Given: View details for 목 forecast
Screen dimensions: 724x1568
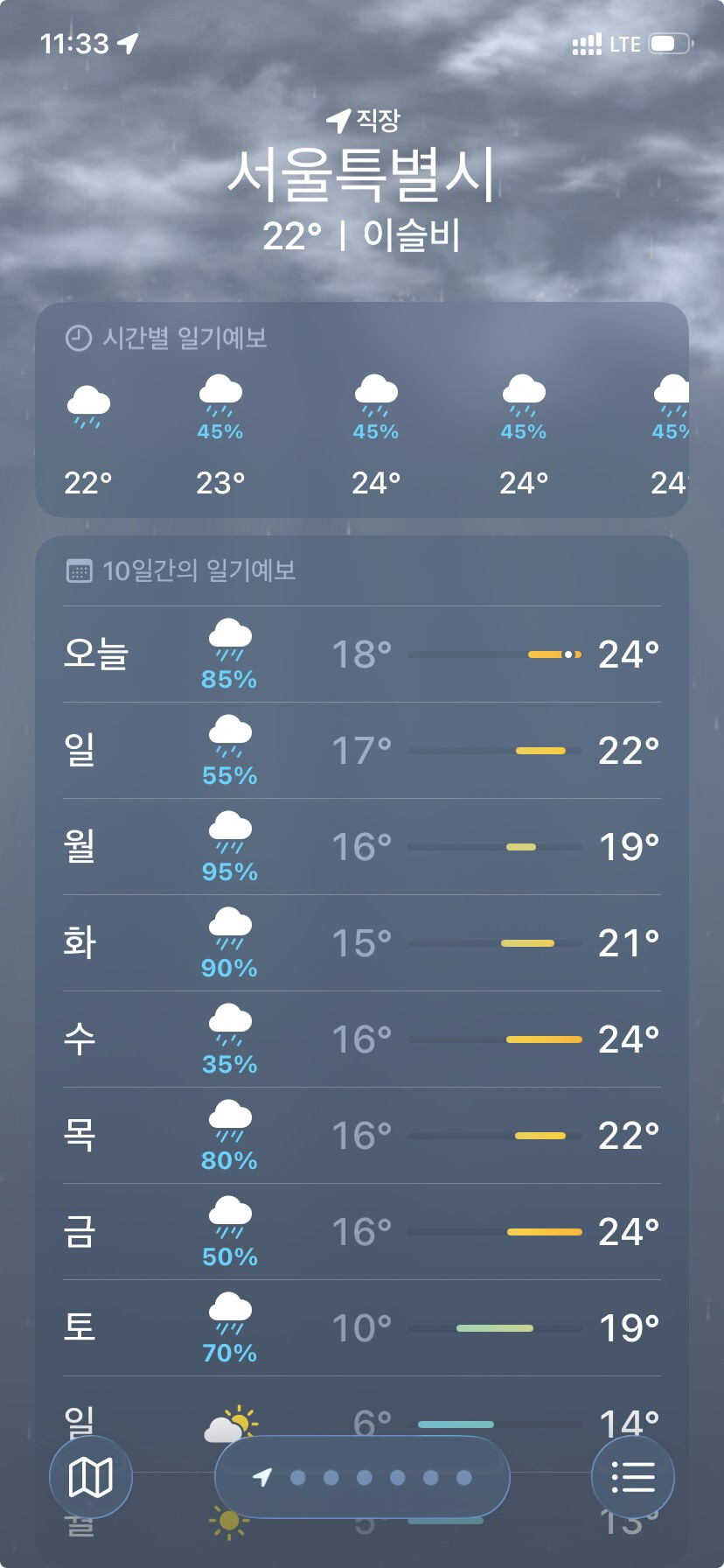Looking at the screenshot, I should (362, 1136).
